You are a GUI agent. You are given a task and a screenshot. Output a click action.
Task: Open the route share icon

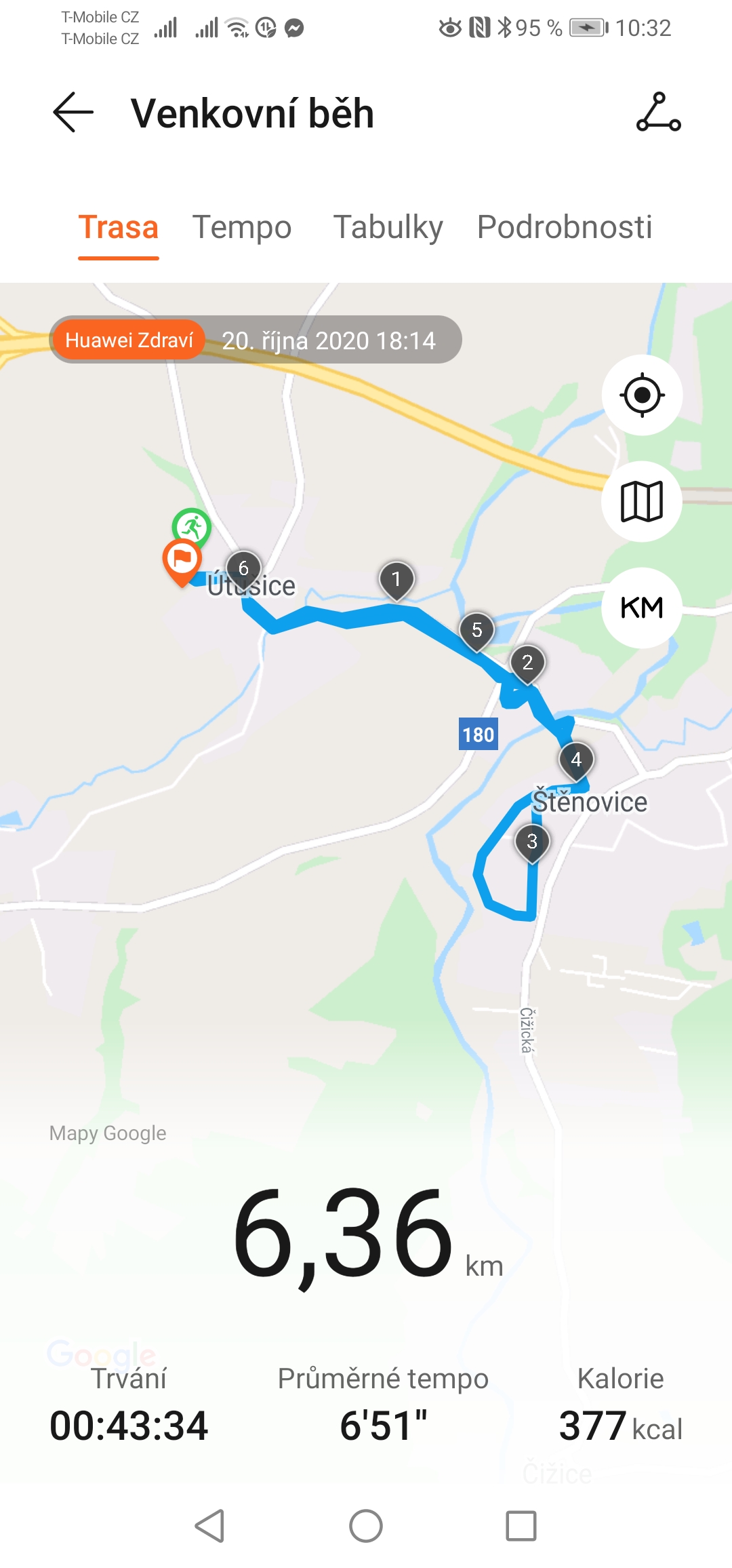[x=658, y=112]
